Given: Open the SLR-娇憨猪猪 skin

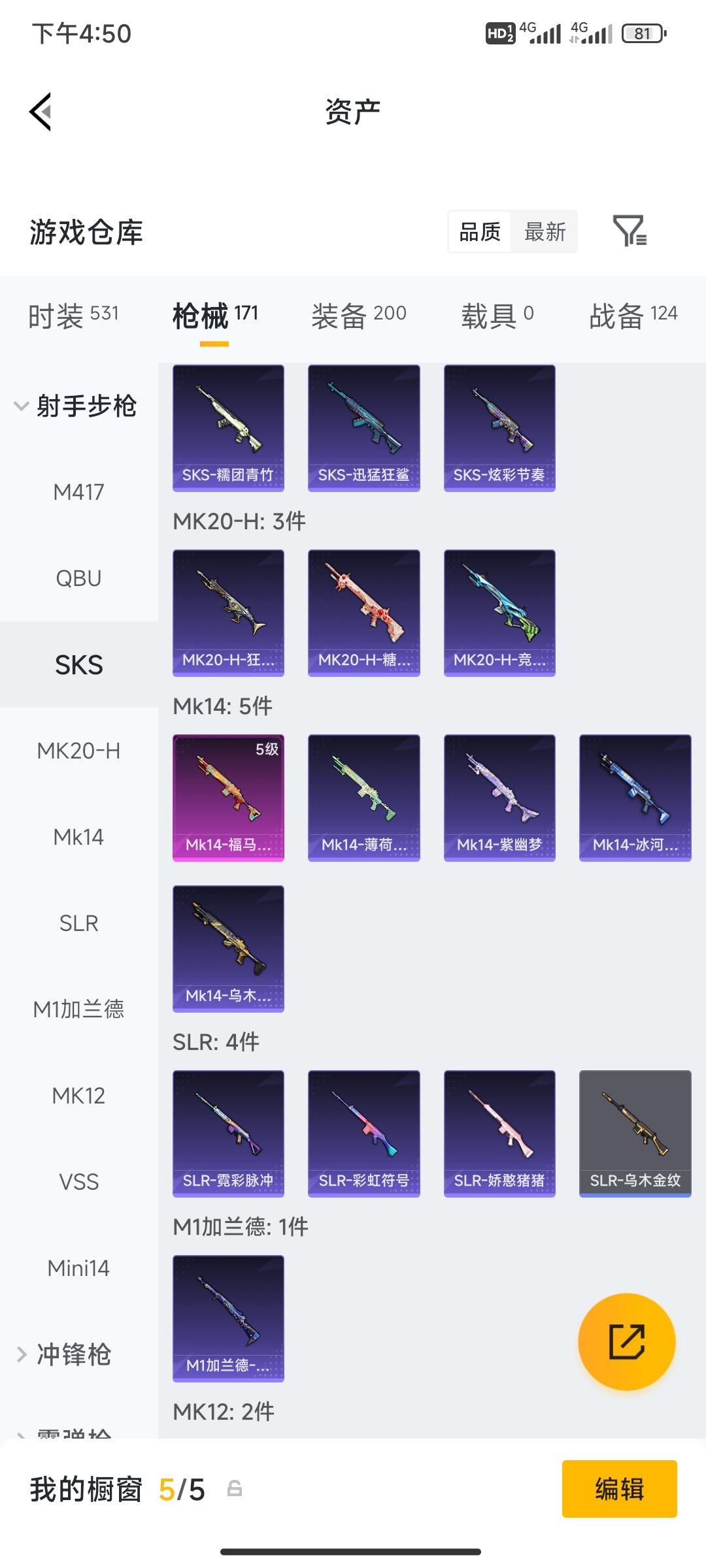Looking at the screenshot, I should pos(499,1134).
